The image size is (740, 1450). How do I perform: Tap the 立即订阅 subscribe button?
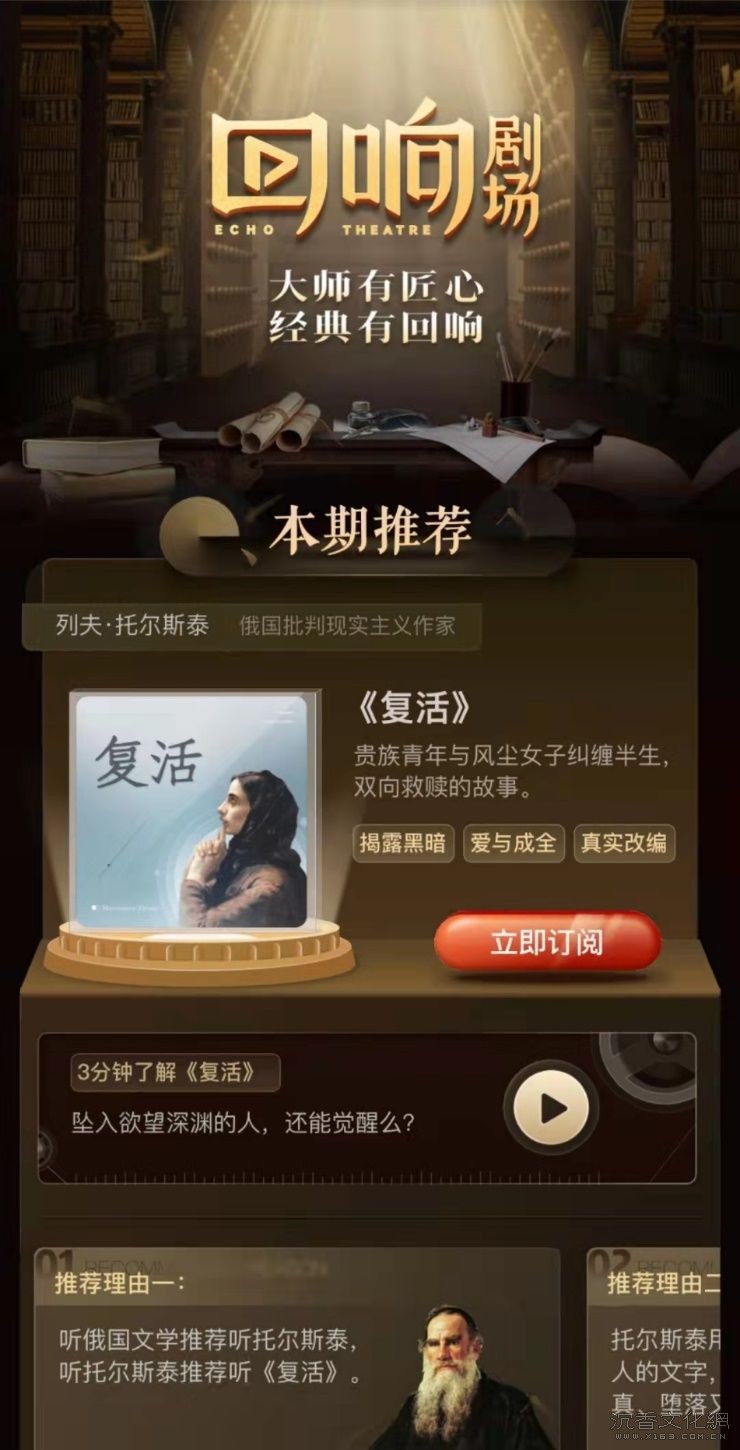547,941
